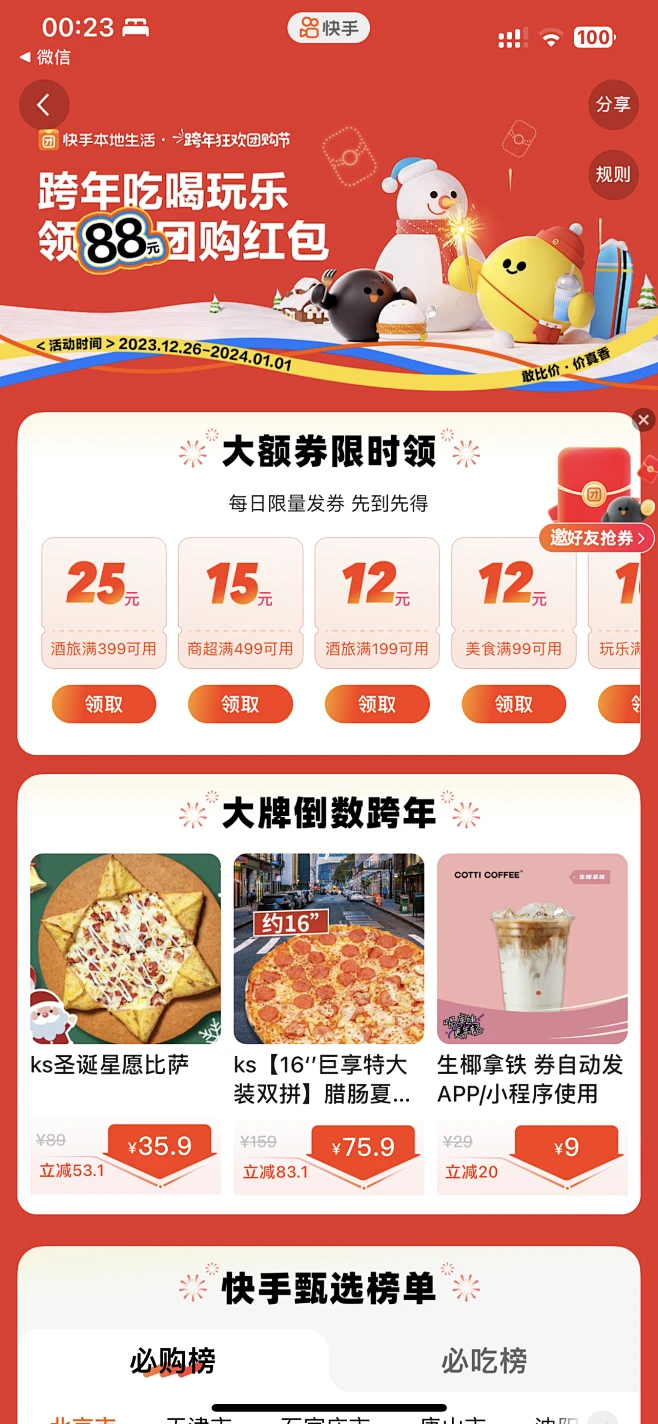The height and width of the screenshot is (1424, 658).
Task: Claim the 12元 酒旅满199 coupon
Action: pyautogui.click(x=377, y=704)
